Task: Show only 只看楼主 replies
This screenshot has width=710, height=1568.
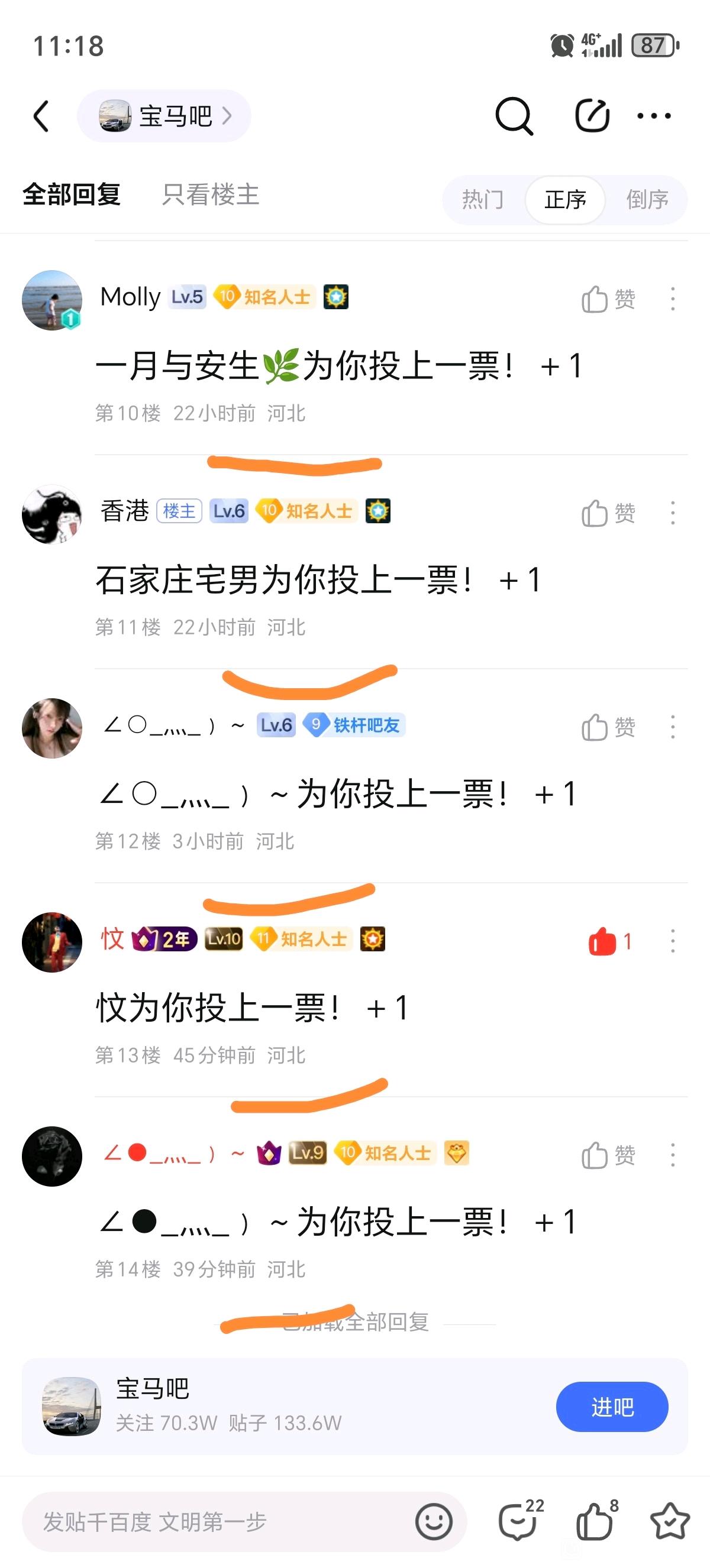Action: click(x=211, y=195)
